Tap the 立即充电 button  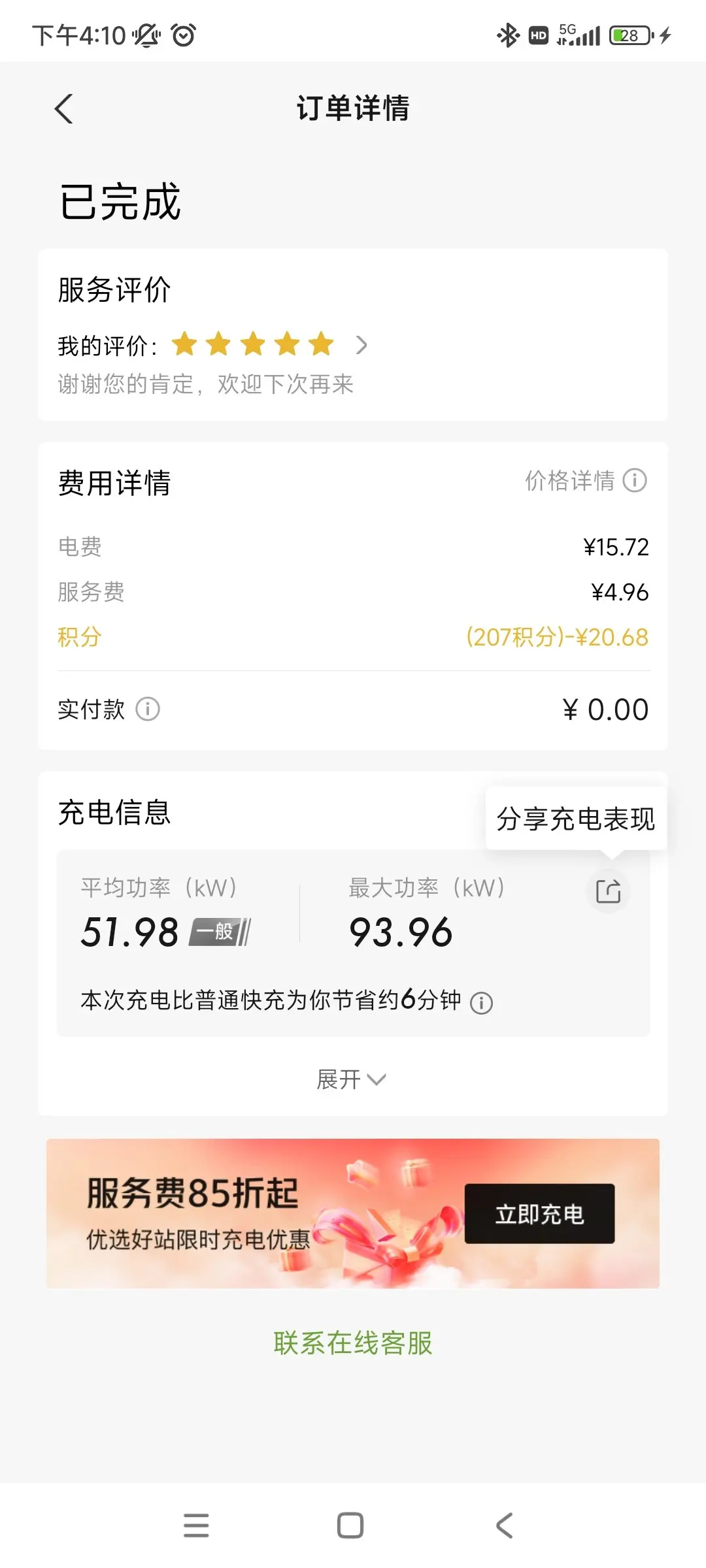539,1214
